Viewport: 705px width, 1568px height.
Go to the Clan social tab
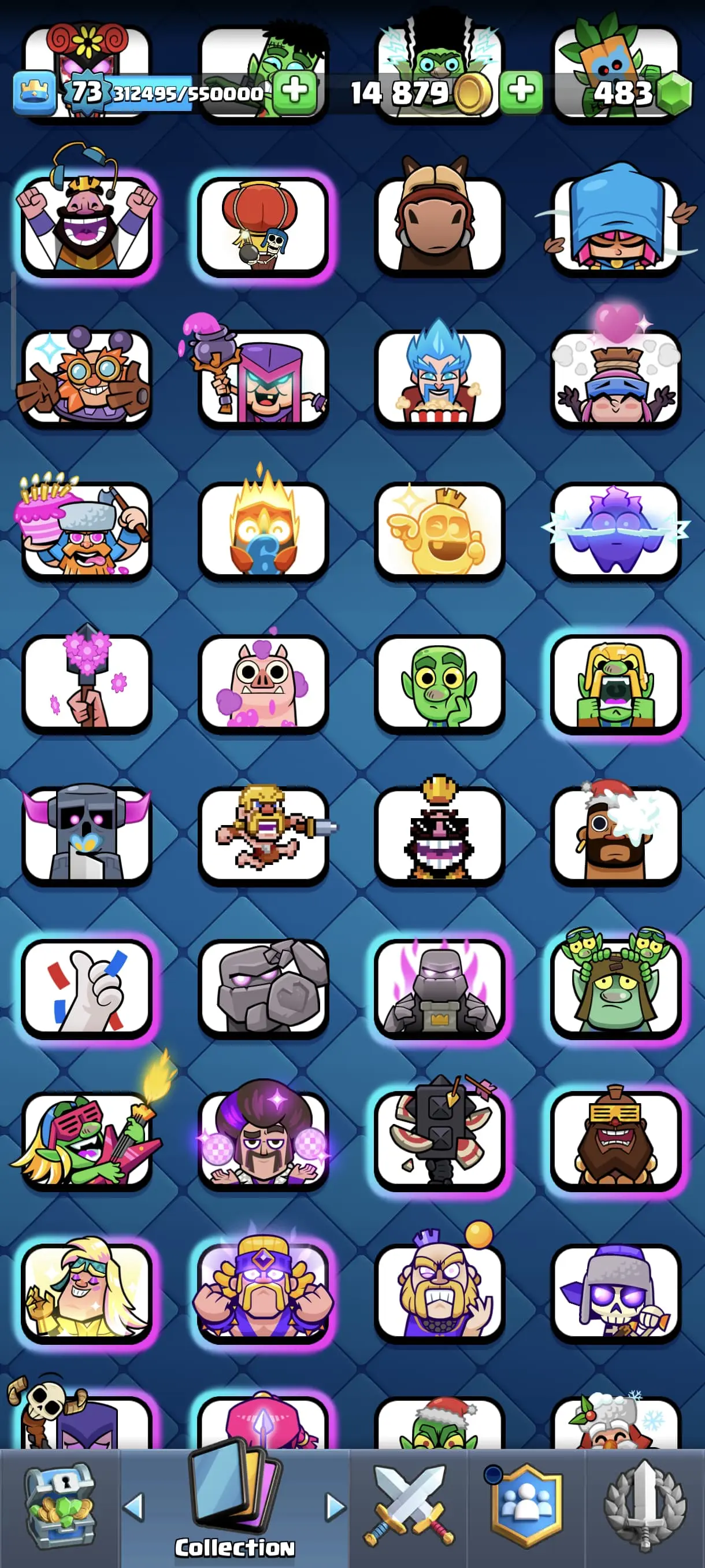[x=526, y=1508]
